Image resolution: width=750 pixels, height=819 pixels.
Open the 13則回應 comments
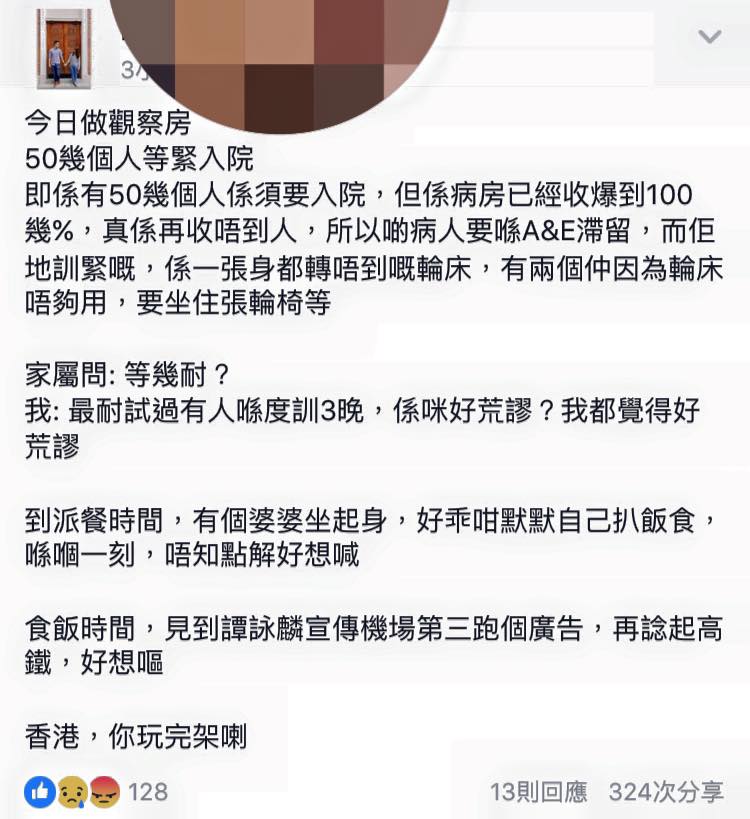(538, 792)
